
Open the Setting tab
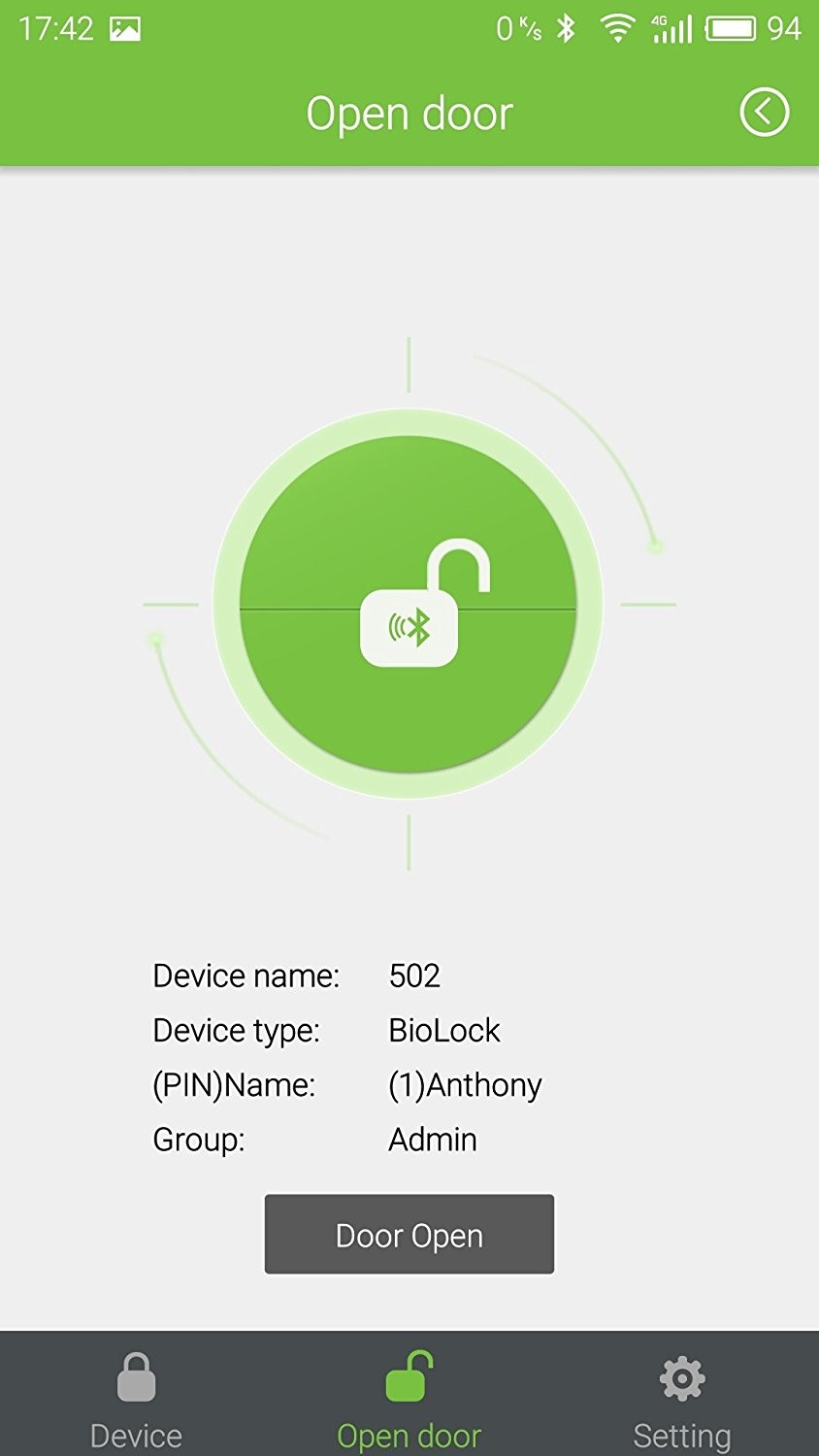point(682,1399)
